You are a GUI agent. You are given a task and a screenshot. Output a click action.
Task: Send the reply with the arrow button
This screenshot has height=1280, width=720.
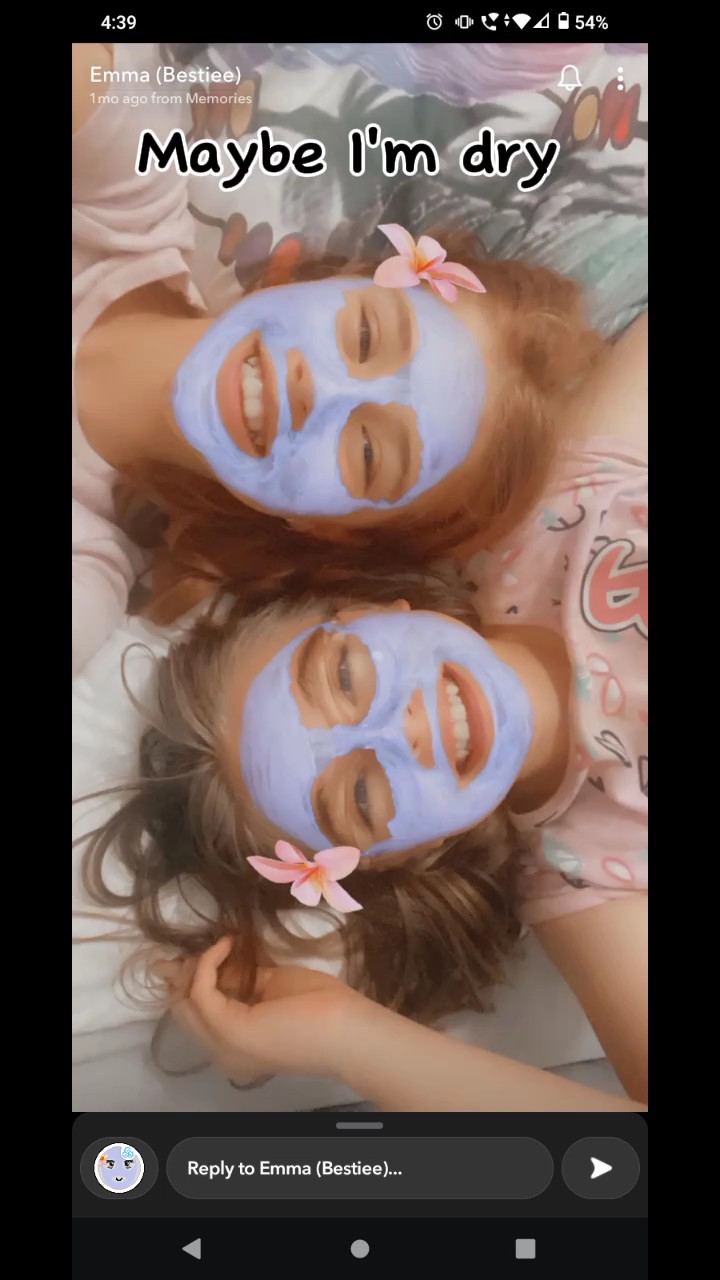pos(600,1168)
